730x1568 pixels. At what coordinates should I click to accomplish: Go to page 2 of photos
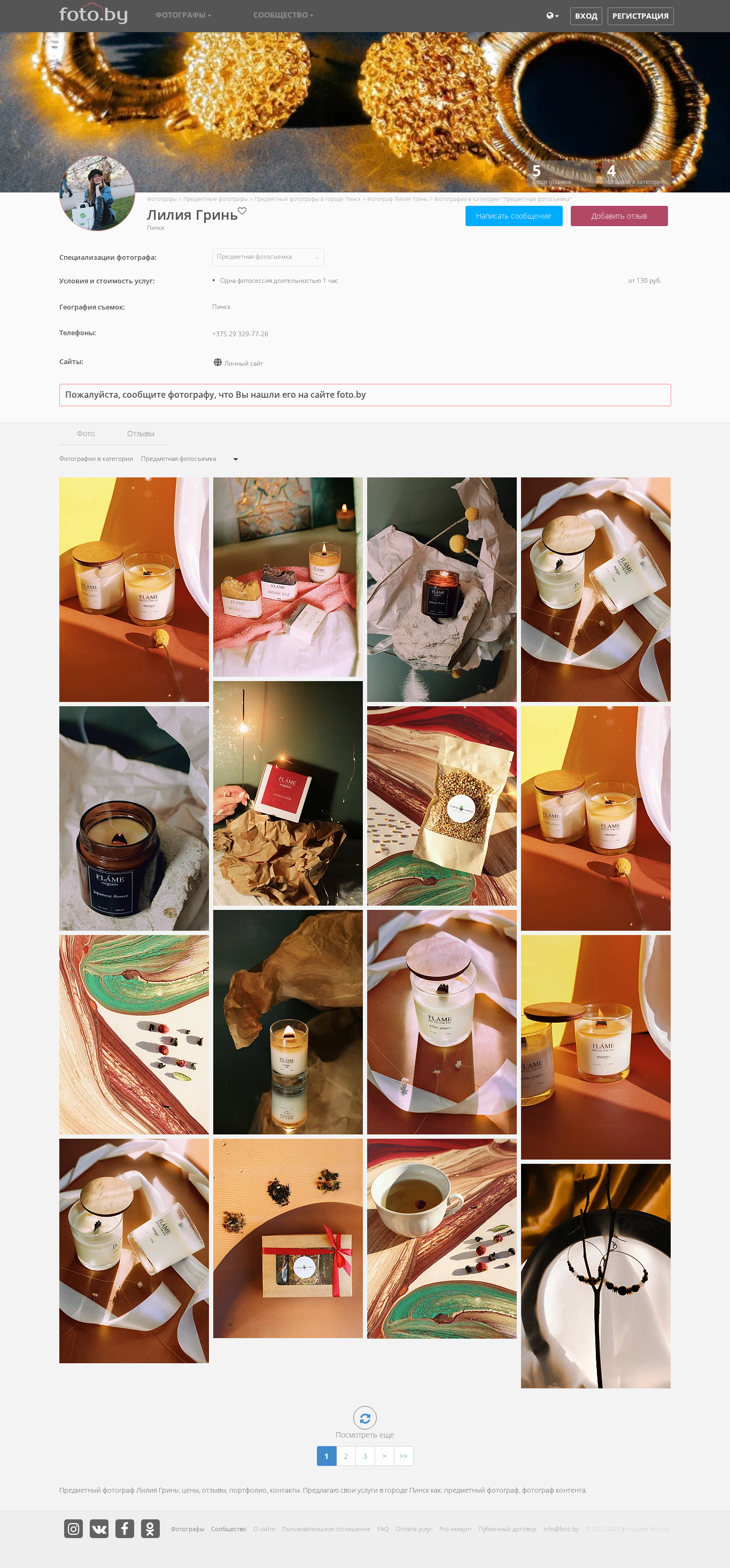tap(346, 1456)
